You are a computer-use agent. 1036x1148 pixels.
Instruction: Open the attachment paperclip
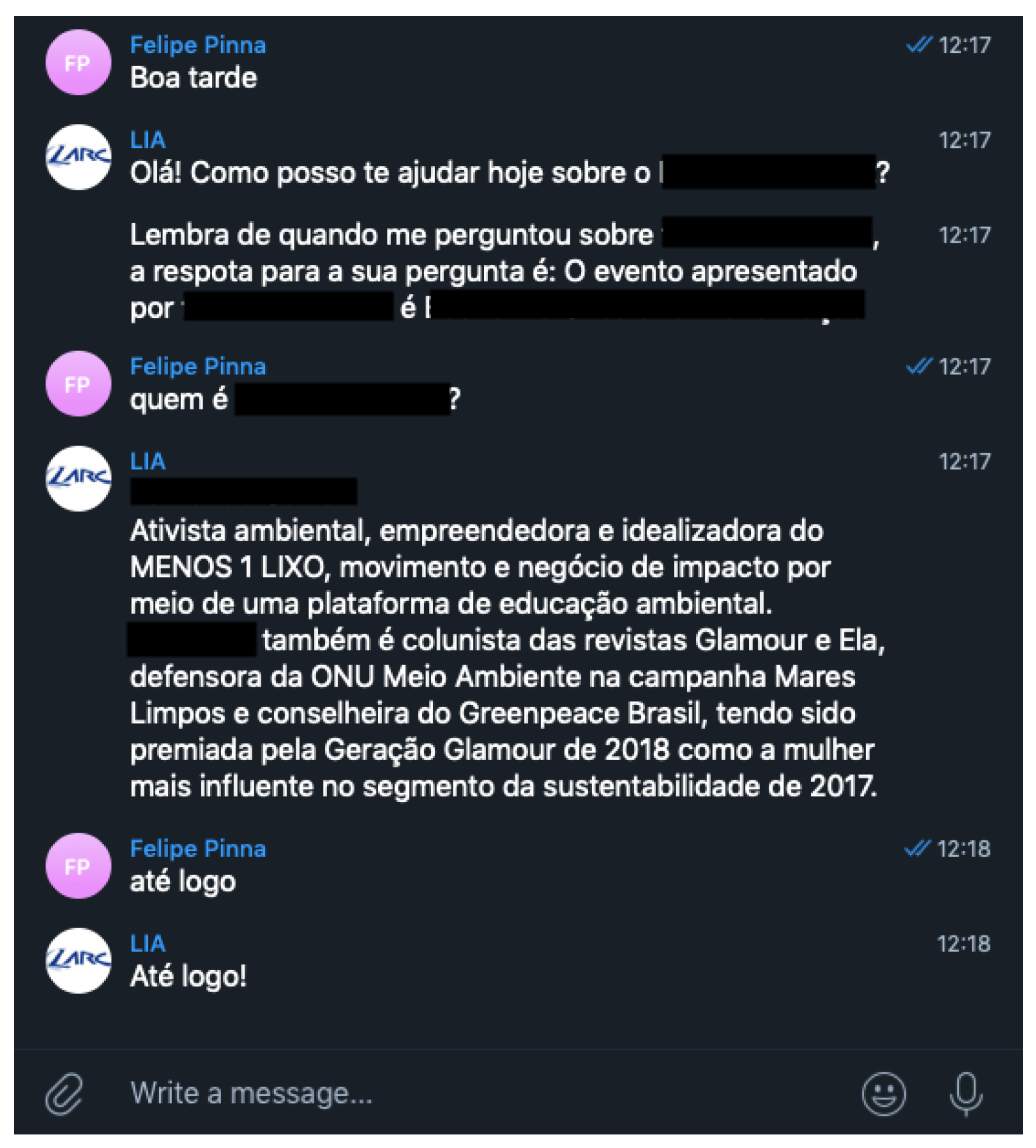tap(64, 1094)
